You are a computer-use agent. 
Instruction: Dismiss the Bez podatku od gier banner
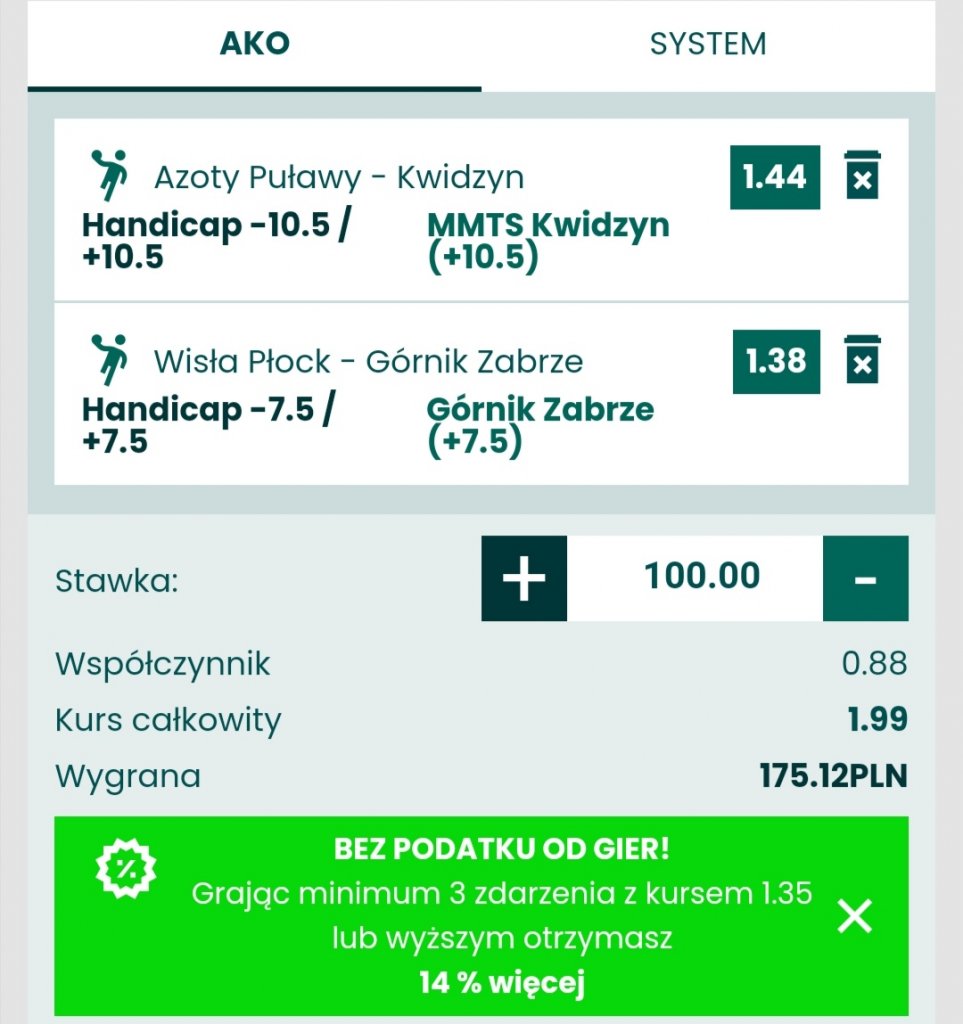855,915
